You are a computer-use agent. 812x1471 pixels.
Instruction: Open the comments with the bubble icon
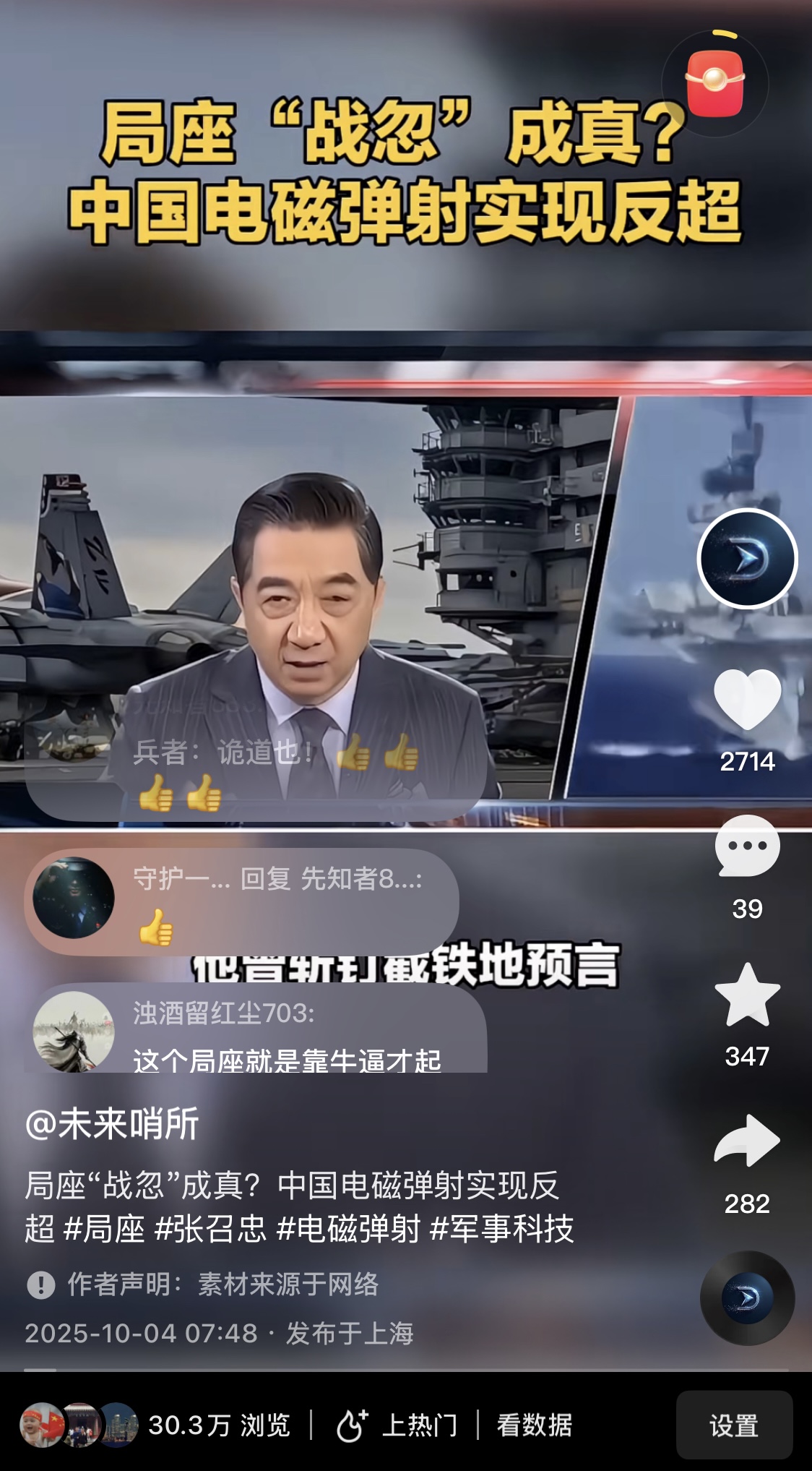747,846
